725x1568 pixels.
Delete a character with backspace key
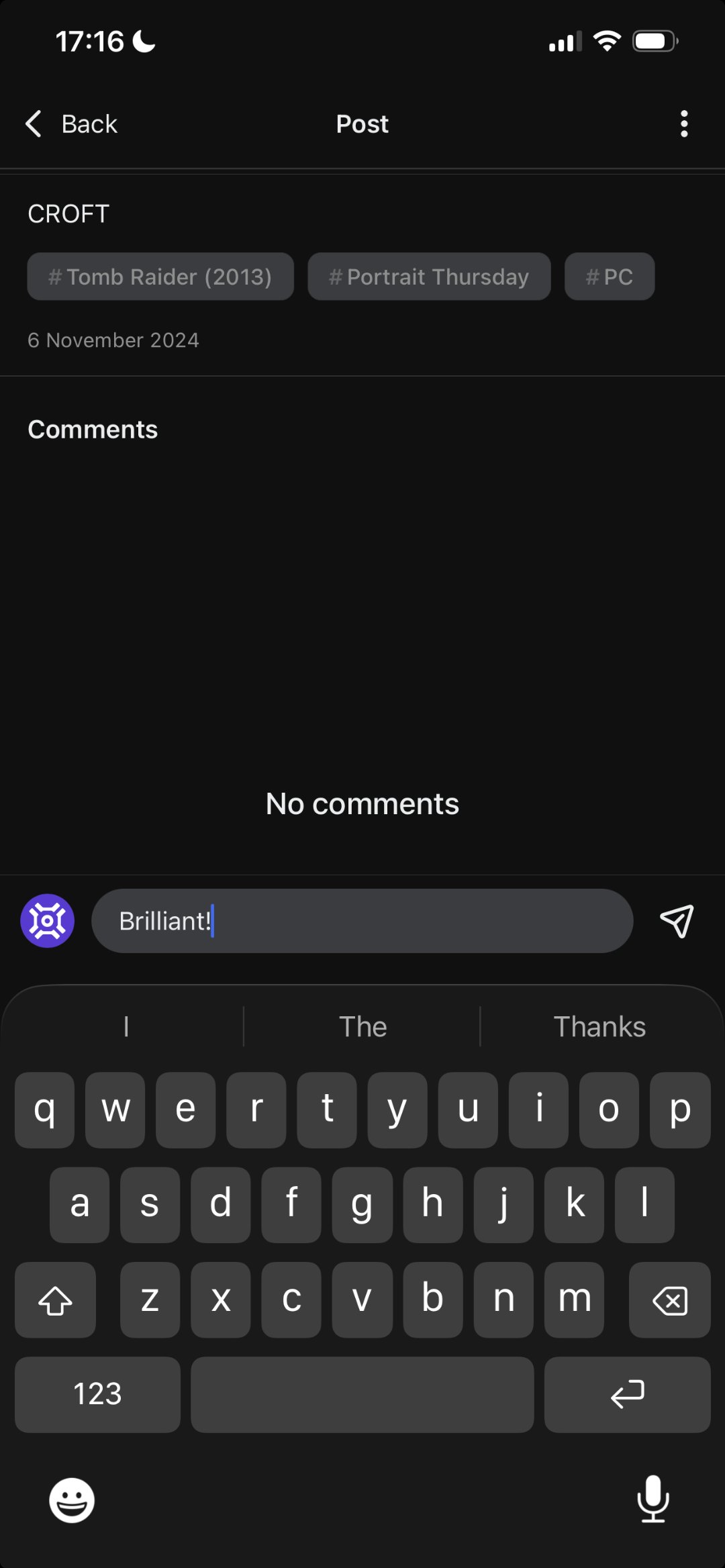pyautogui.click(x=669, y=1301)
